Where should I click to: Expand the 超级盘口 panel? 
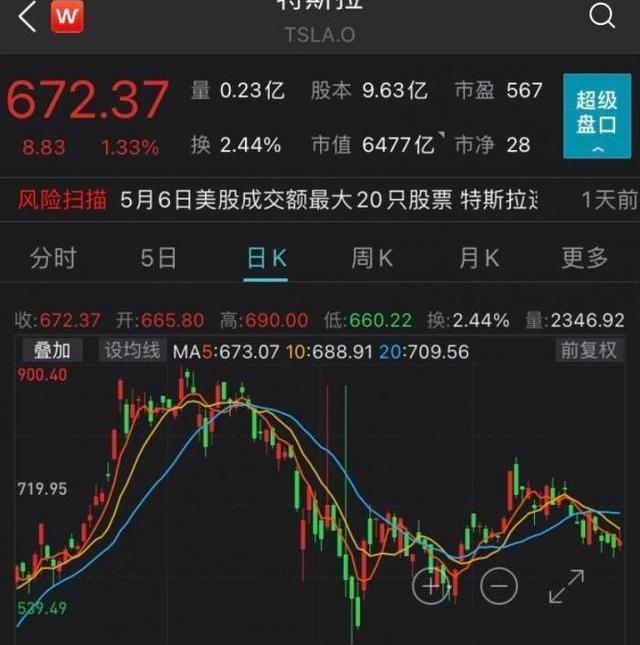[x=596, y=116]
